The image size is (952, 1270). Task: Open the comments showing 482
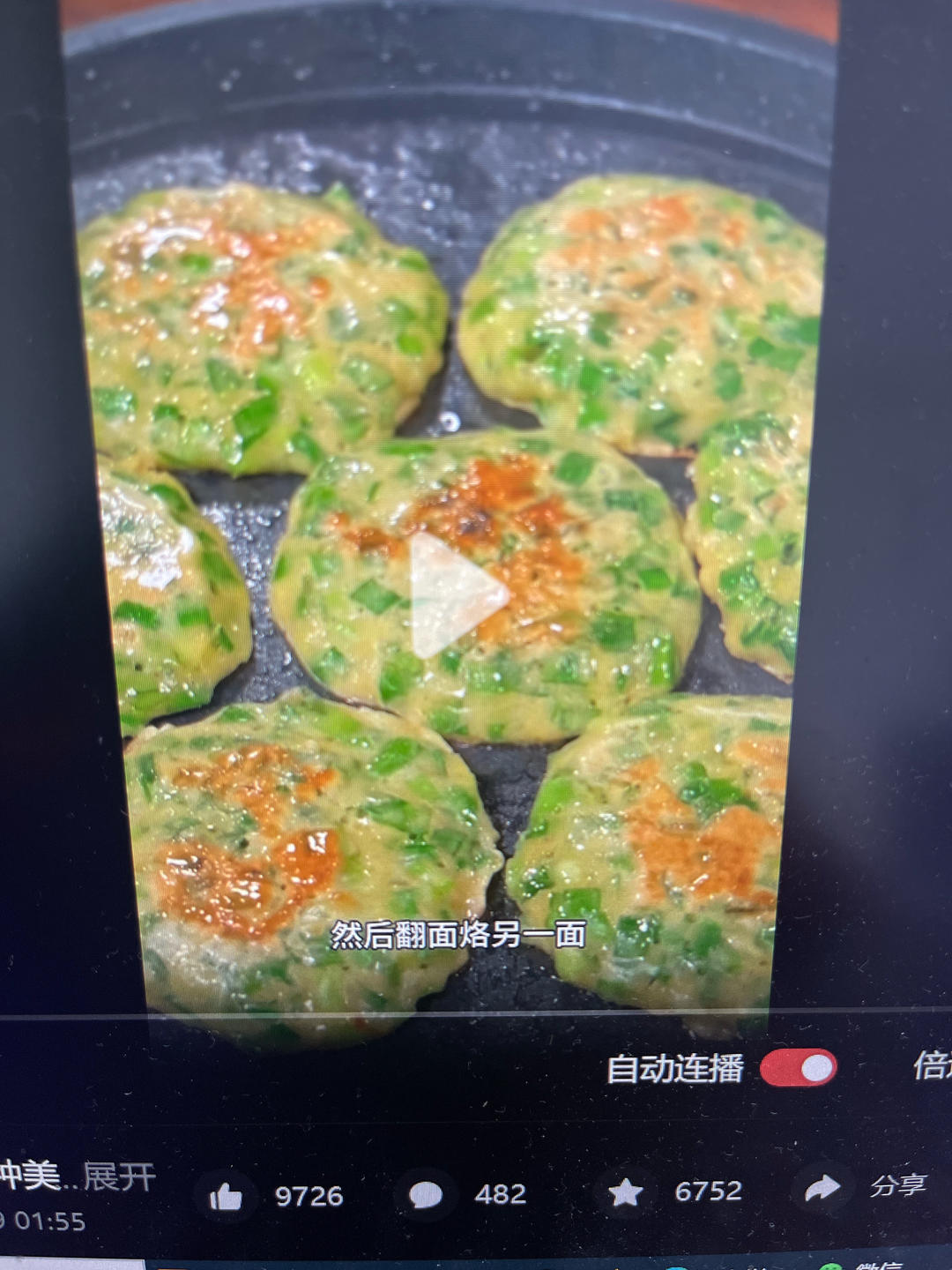(426, 1195)
